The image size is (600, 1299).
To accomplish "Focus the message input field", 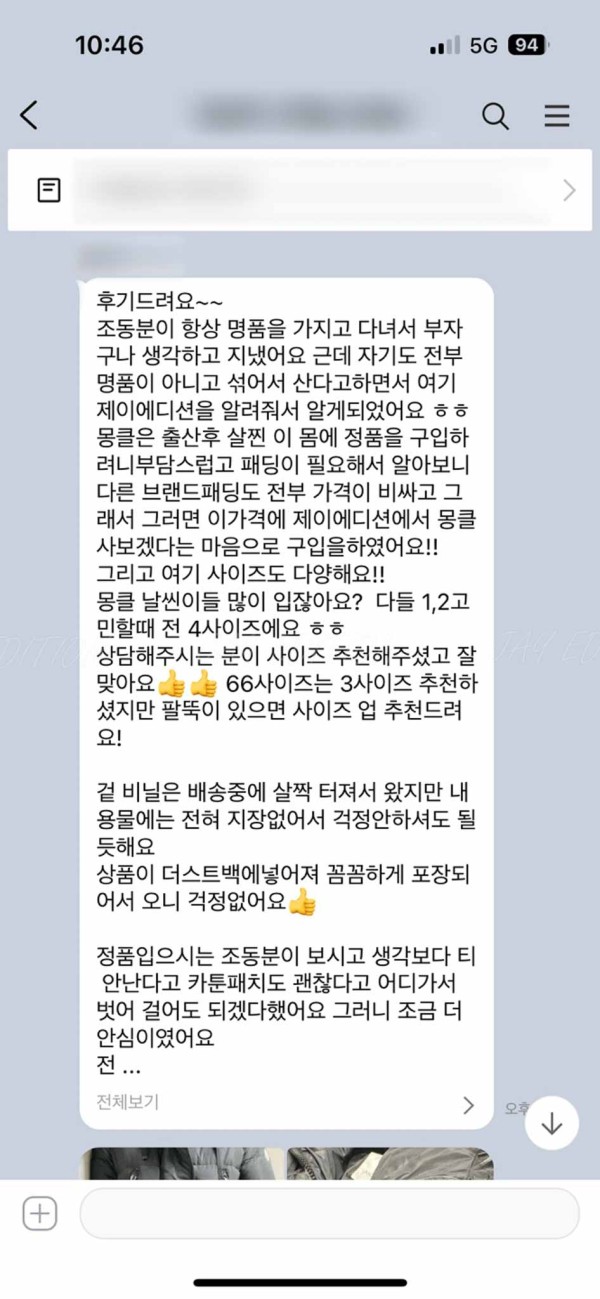I will 330,1214.
